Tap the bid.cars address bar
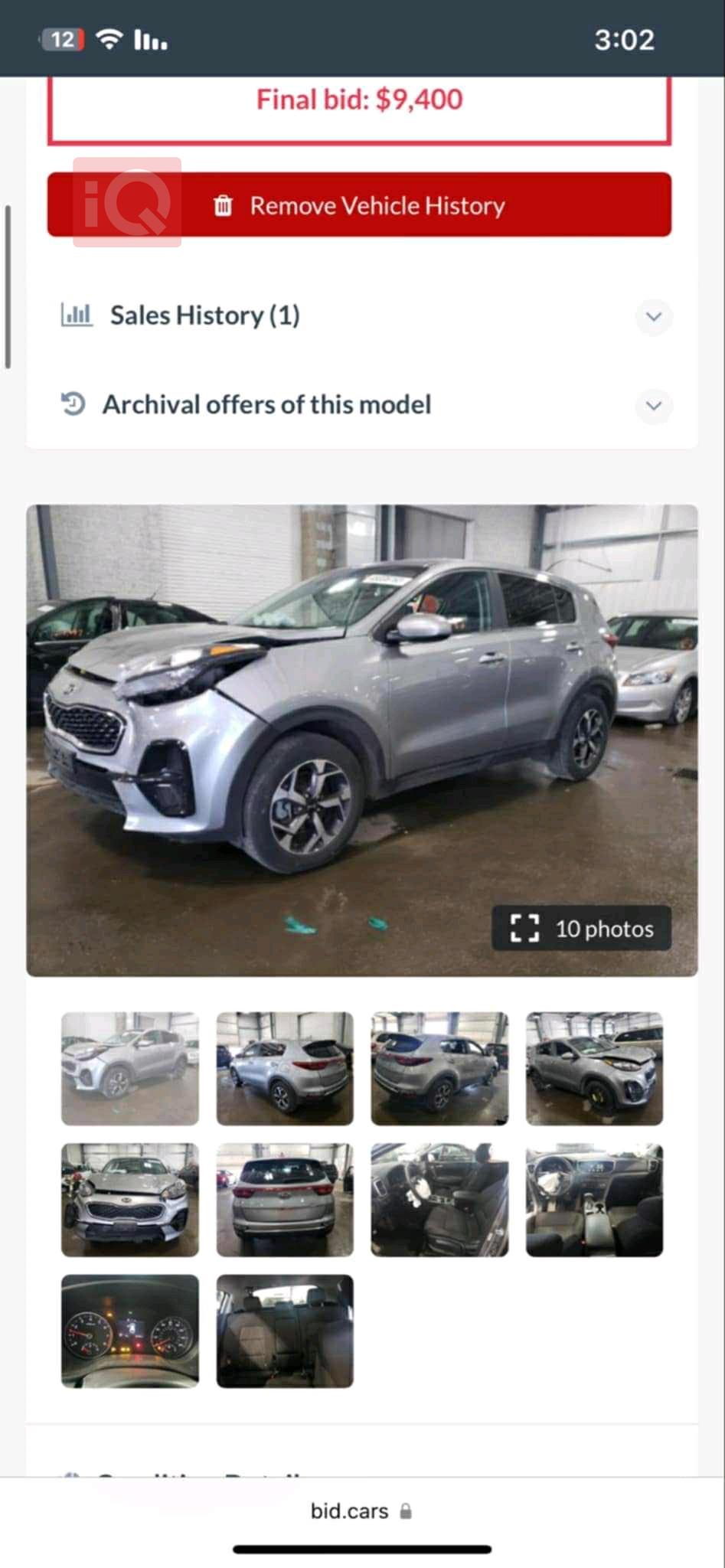Screen dimensions: 725x1568 (x=361, y=1511)
